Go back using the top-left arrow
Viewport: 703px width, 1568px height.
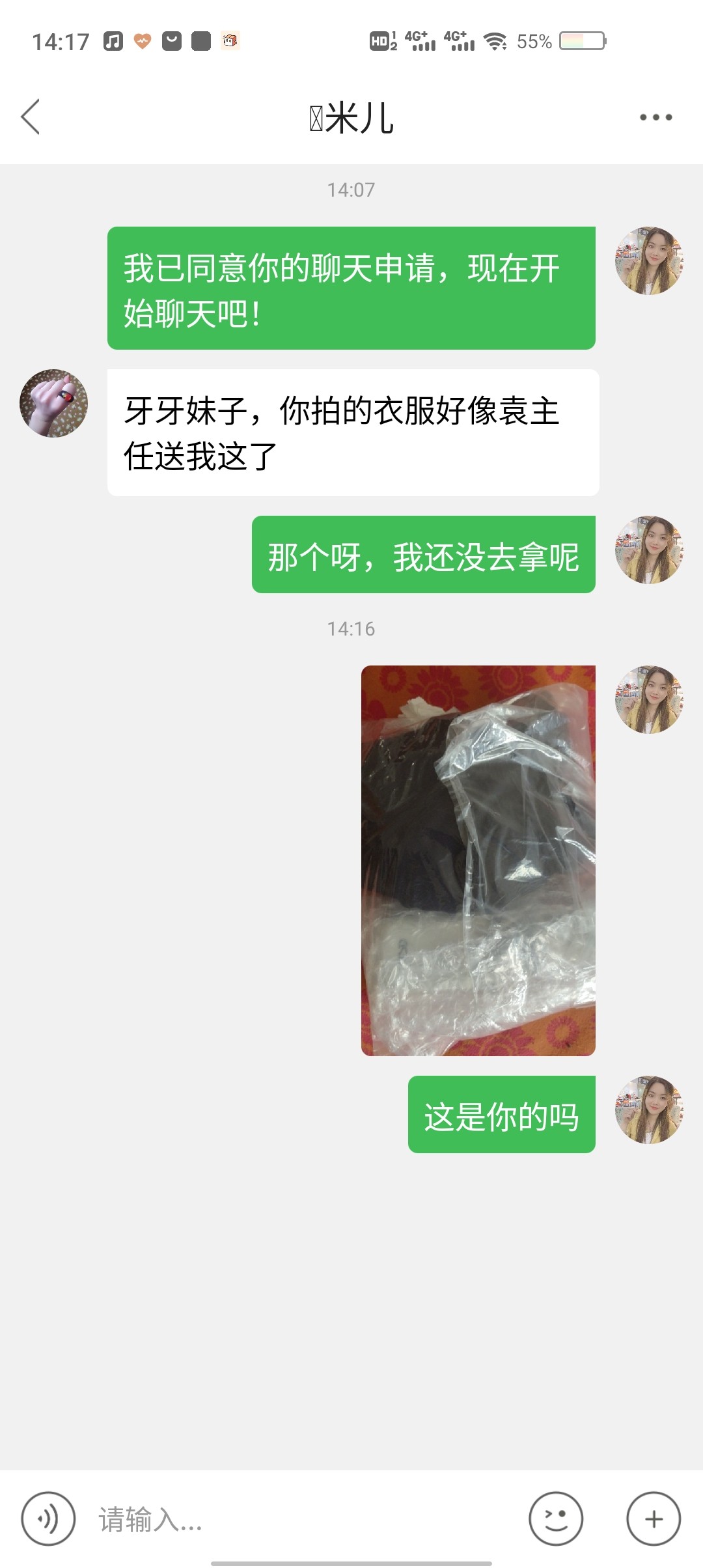[31, 117]
